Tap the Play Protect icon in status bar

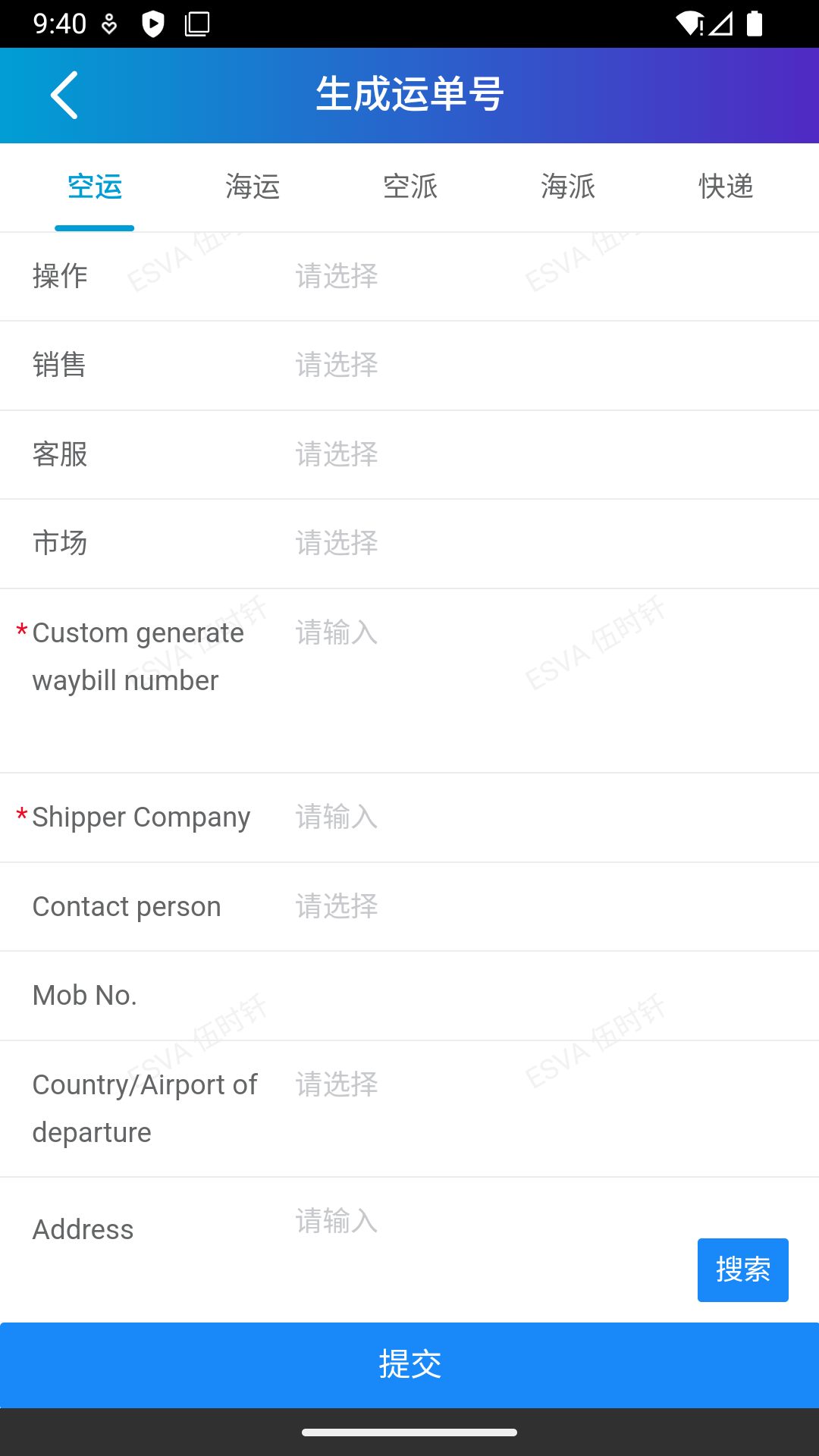(x=154, y=24)
